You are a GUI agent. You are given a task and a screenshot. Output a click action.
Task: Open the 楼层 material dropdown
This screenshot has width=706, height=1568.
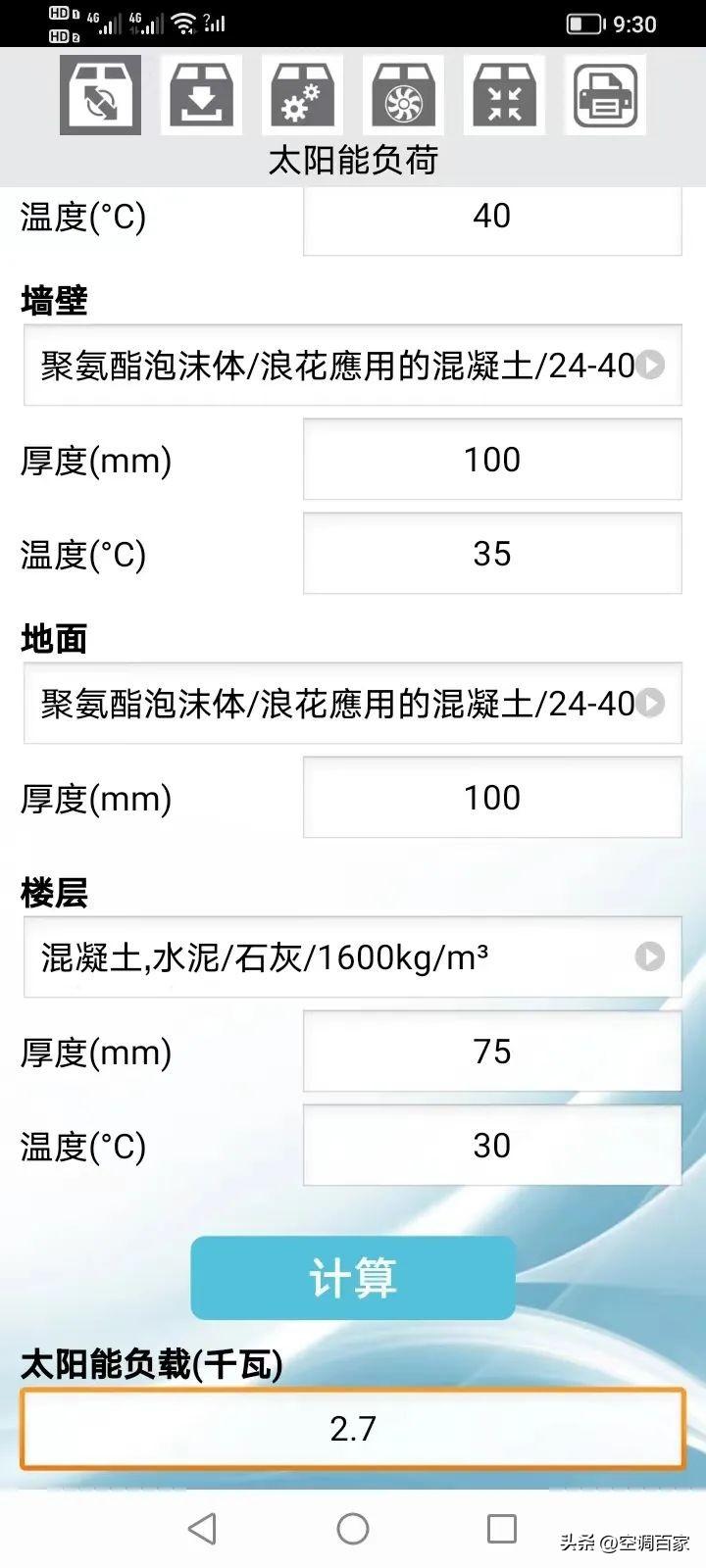click(x=352, y=956)
